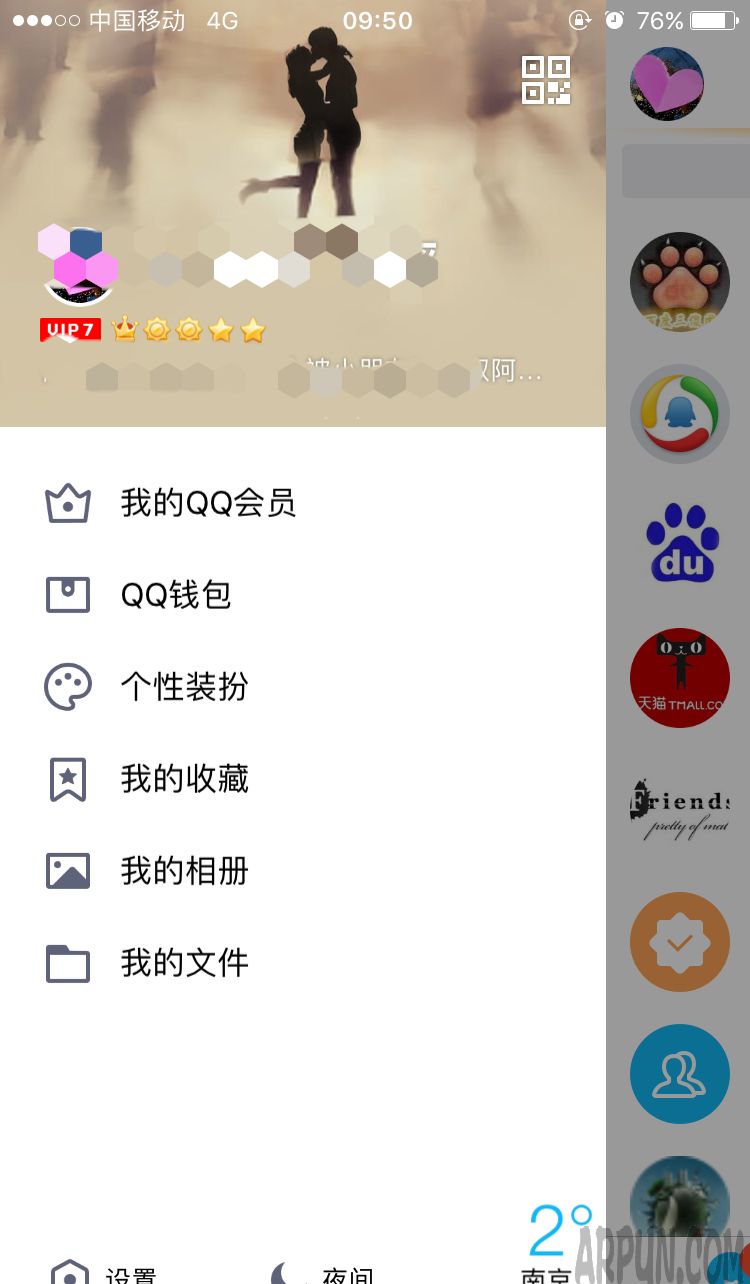This screenshot has height=1284, width=750.
Task: Tap the VIP7 badge
Action: [x=70, y=330]
